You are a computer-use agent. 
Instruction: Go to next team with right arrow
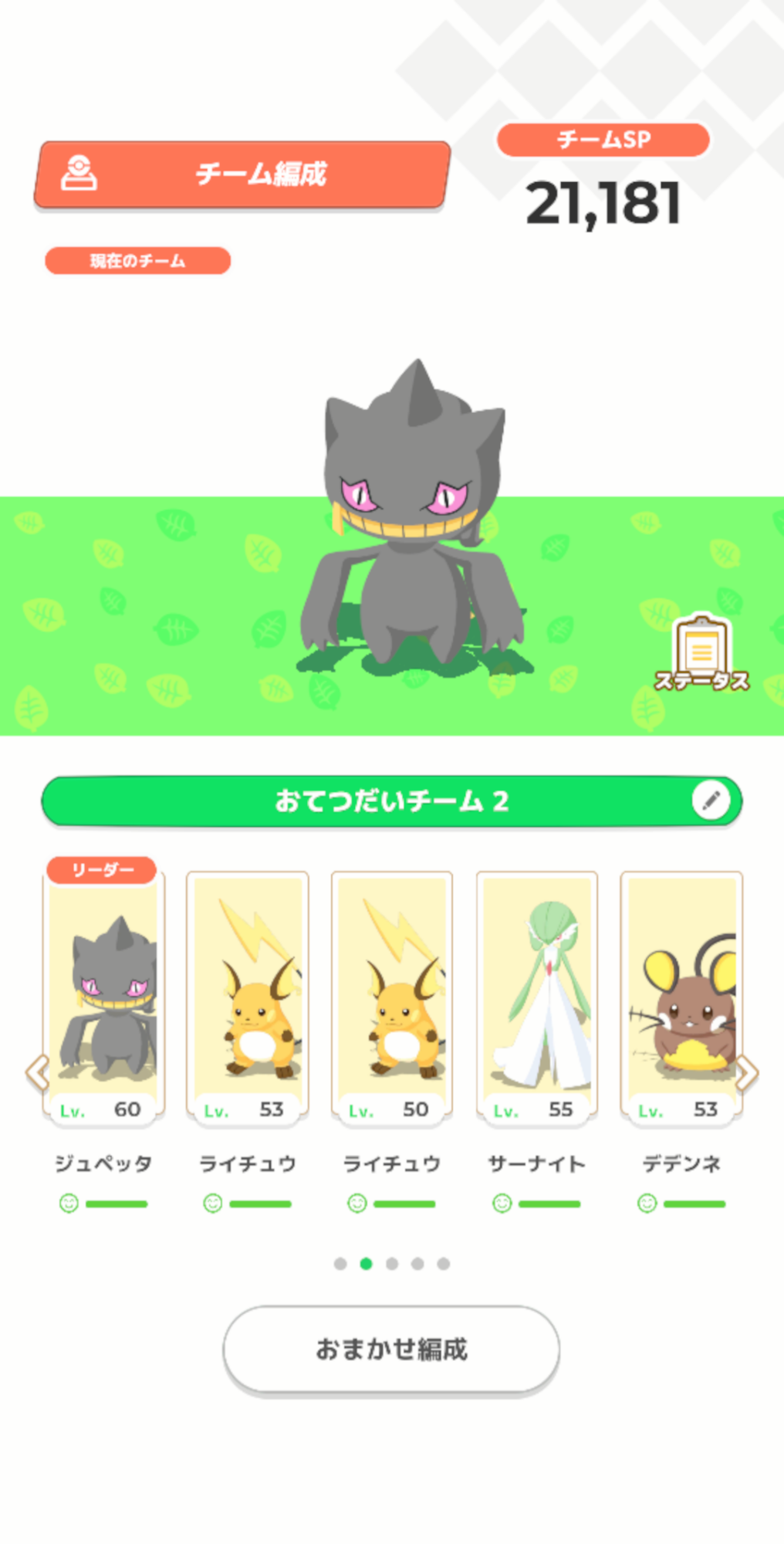tap(747, 1072)
